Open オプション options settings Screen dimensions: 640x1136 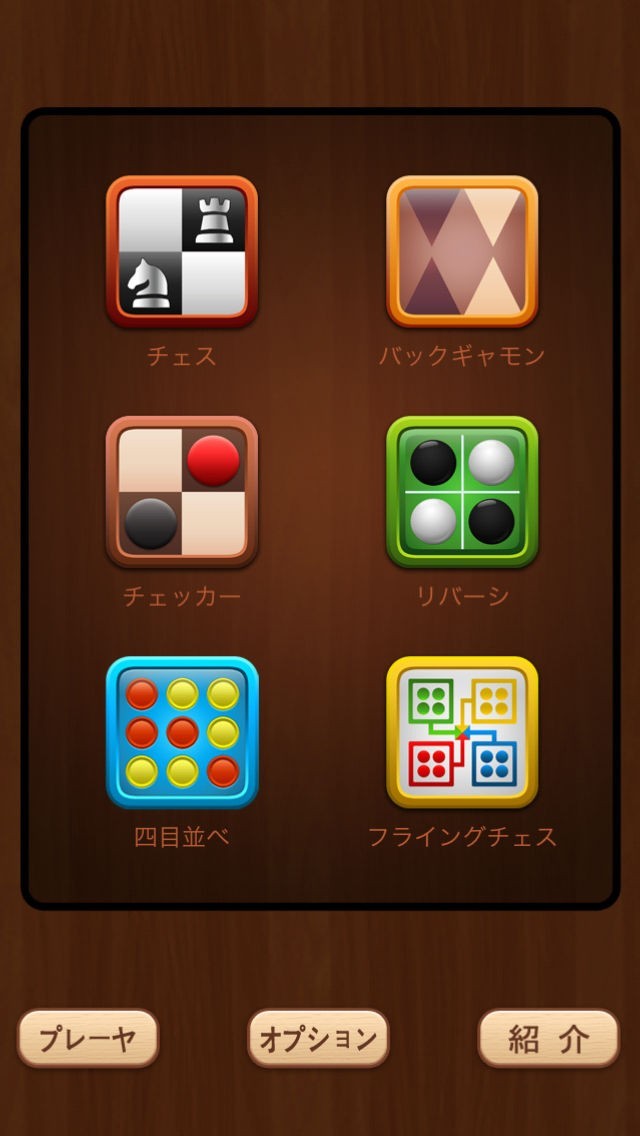click(318, 1038)
